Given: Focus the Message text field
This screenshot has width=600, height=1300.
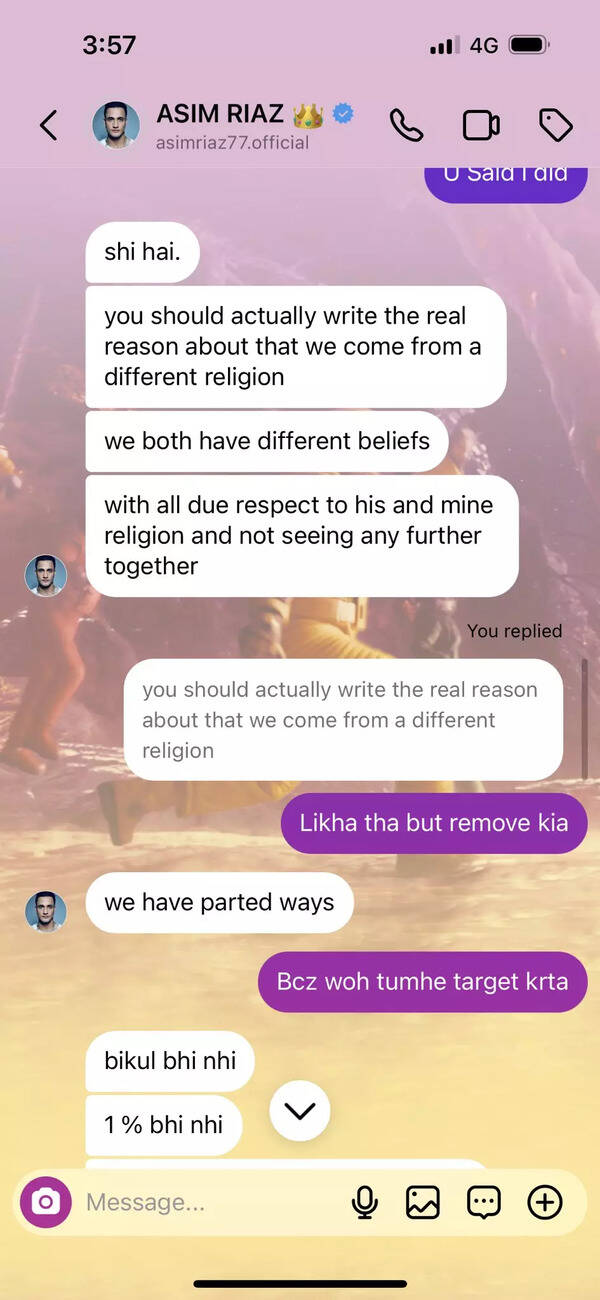Looking at the screenshot, I should (x=210, y=1202).
